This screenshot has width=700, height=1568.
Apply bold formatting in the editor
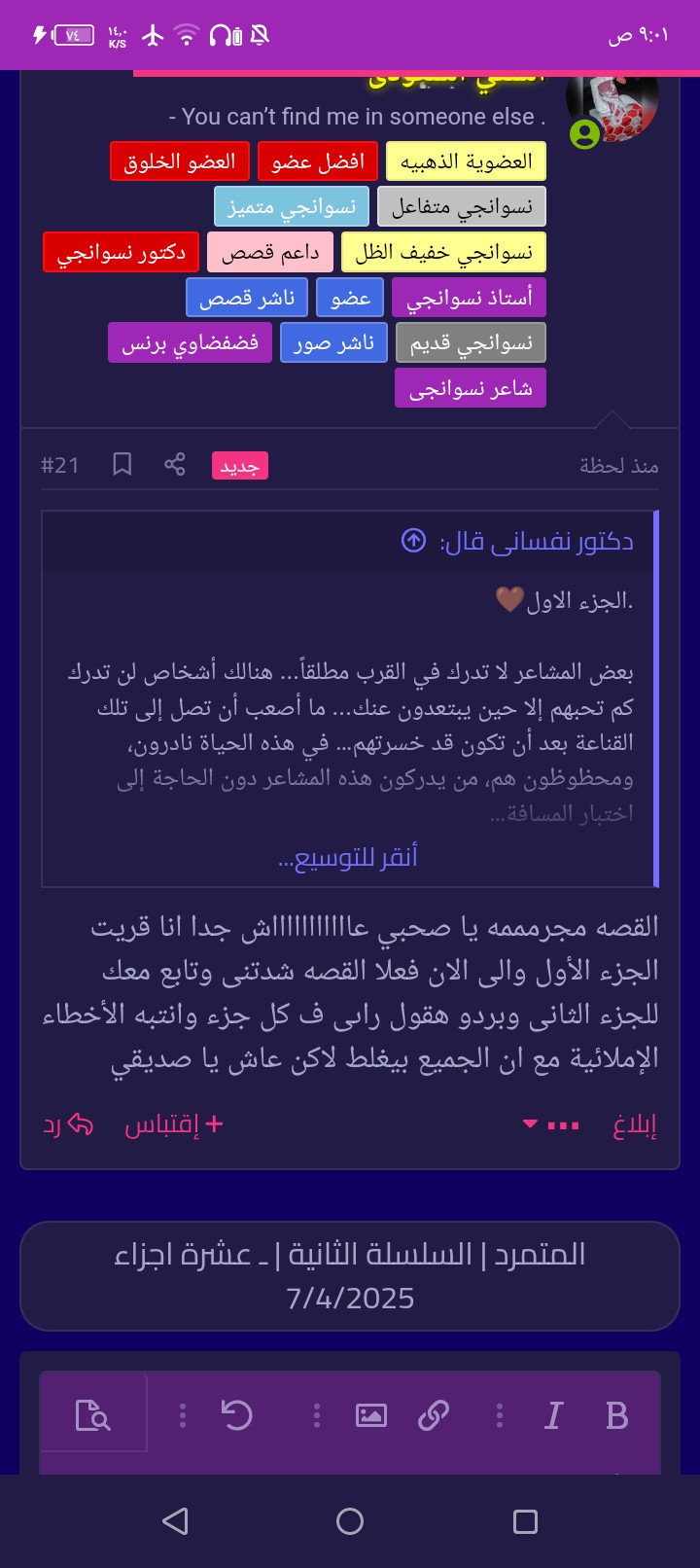(x=616, y=1415)
